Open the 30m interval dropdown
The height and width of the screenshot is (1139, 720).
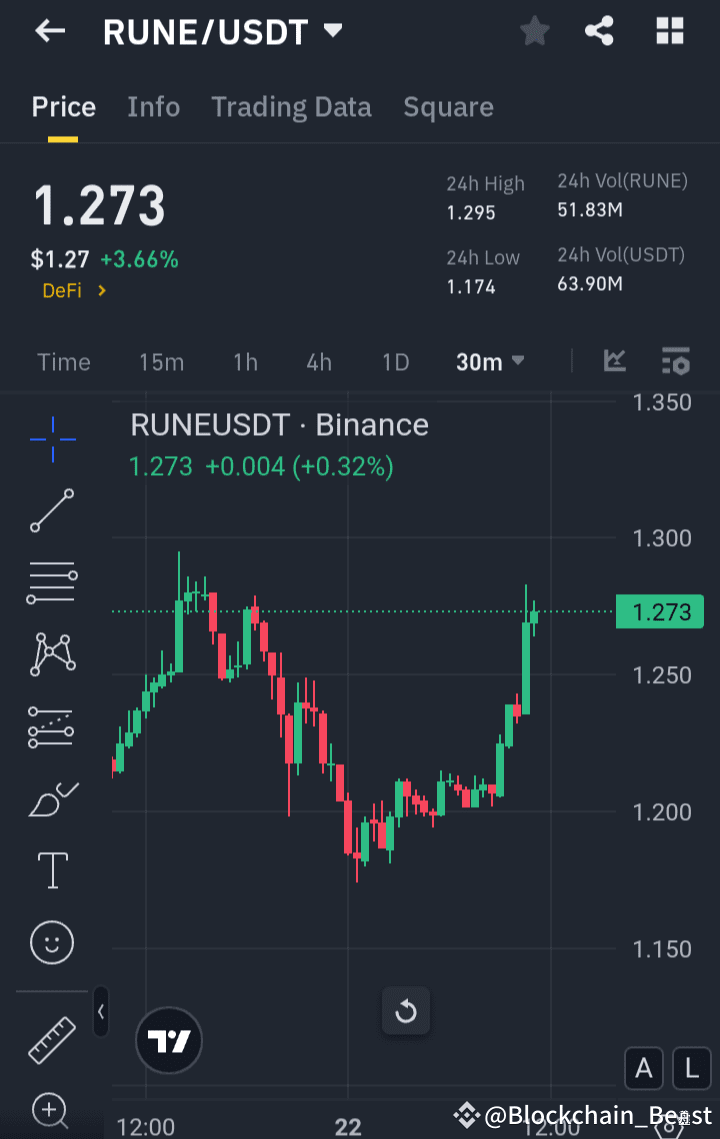point(489,362)
